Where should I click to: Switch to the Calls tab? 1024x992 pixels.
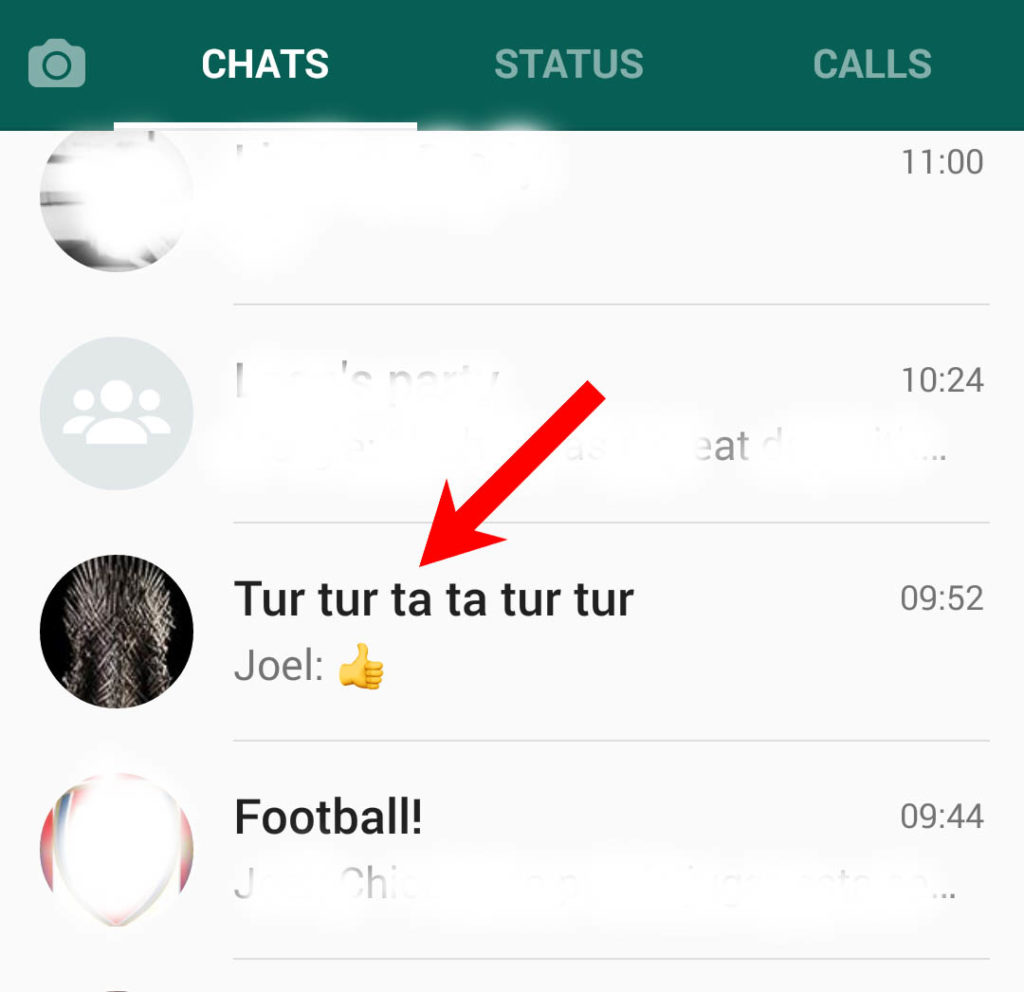click(872, 65)
